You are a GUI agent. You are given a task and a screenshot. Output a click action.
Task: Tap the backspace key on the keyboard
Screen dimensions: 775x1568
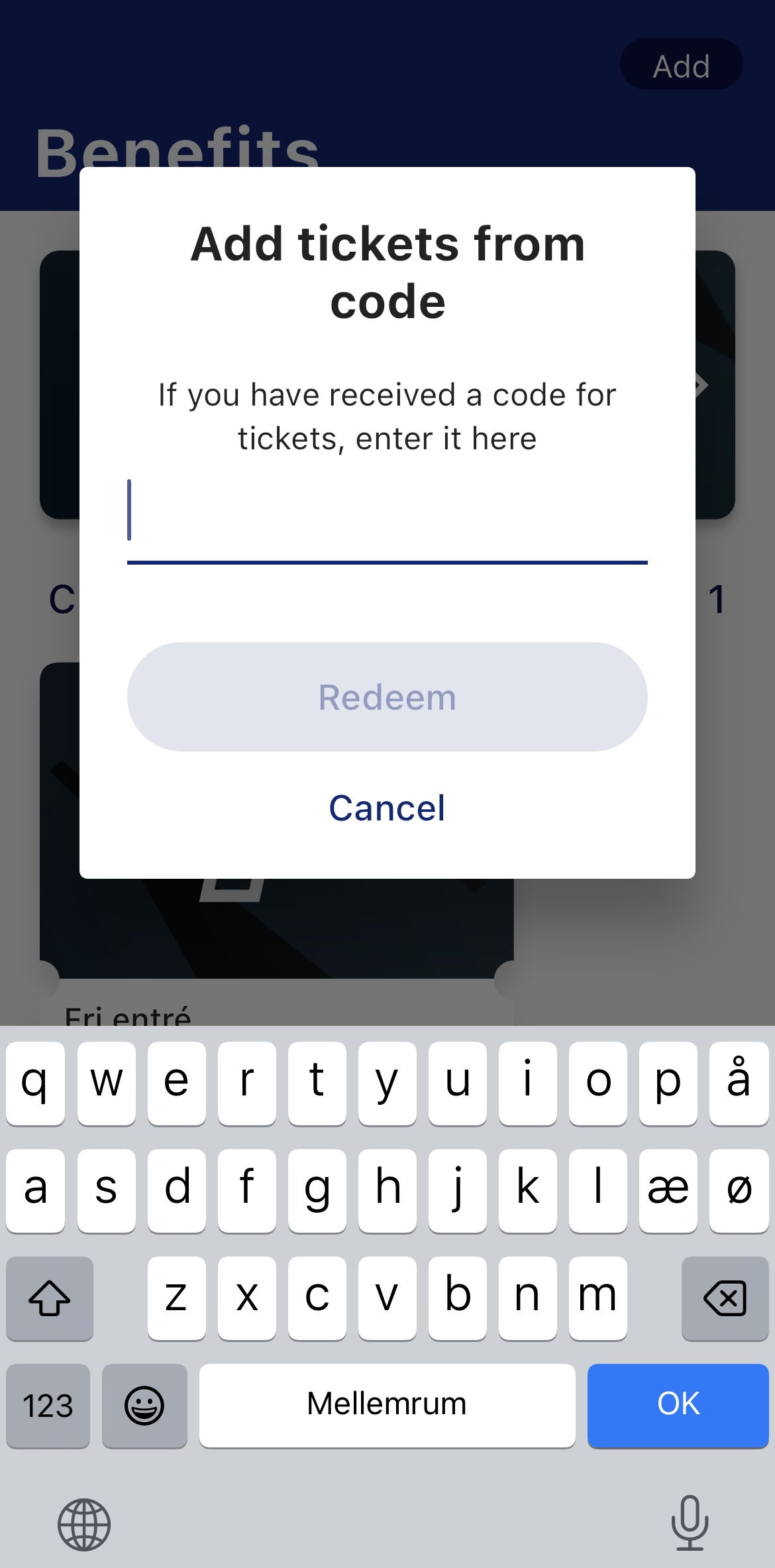click(x=725, y=1298)
